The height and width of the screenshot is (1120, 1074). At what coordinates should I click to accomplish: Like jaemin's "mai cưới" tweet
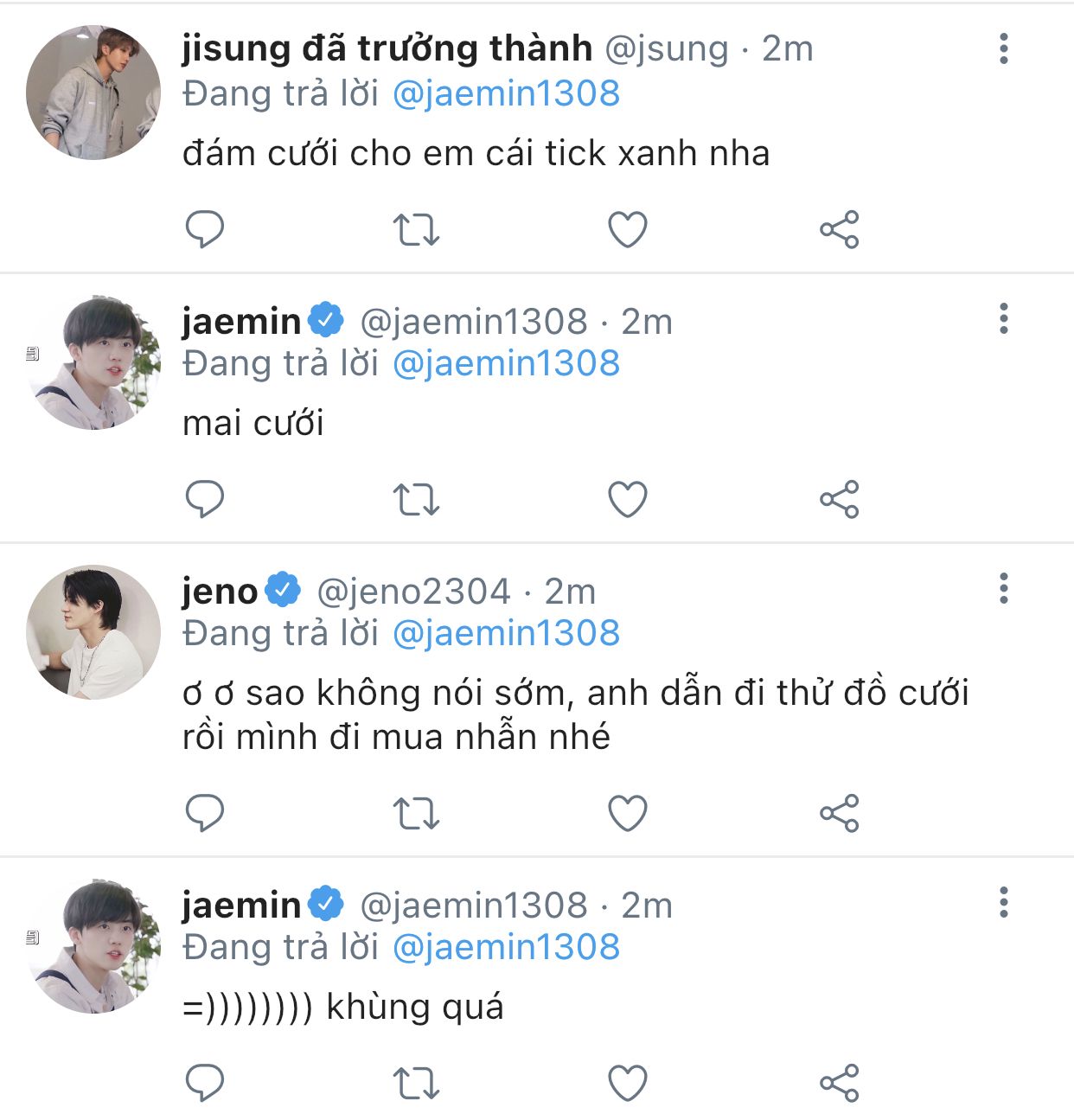click(x=628, y=499)
